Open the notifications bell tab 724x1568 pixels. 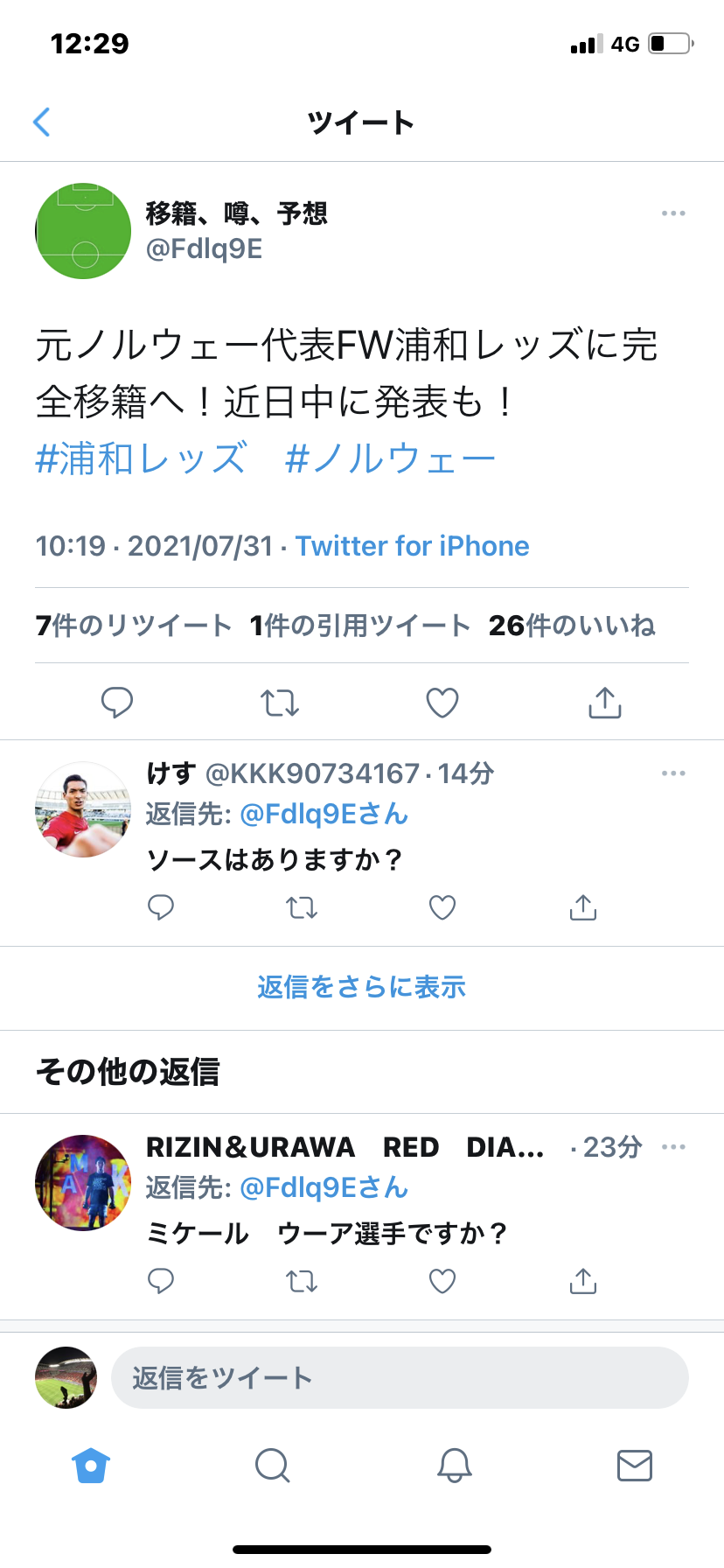455,1465
